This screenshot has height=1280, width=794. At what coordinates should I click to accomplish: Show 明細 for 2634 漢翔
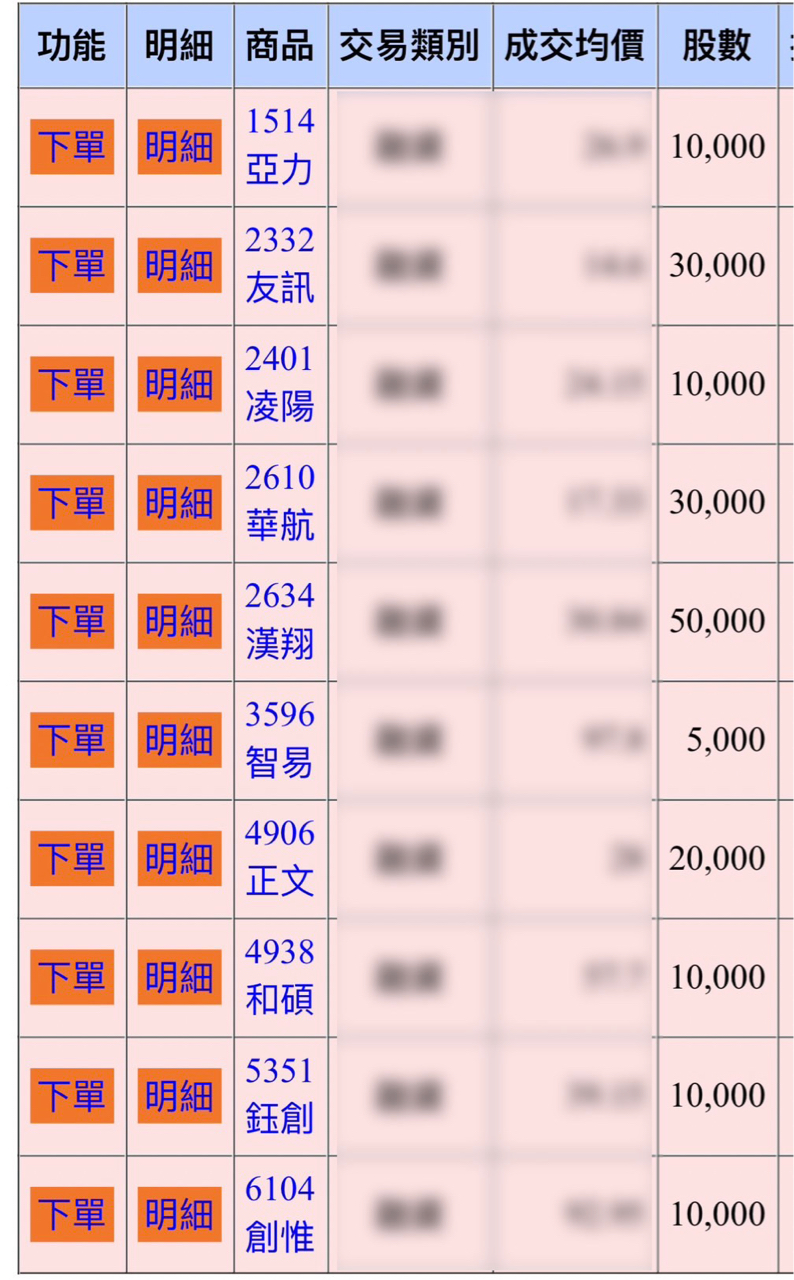(x=179, y=621)
